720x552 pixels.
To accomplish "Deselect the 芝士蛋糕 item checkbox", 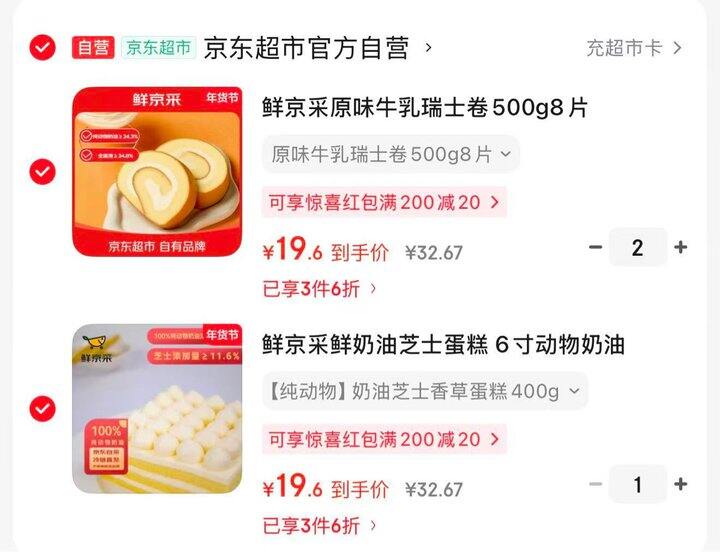I will coord(42,408).
